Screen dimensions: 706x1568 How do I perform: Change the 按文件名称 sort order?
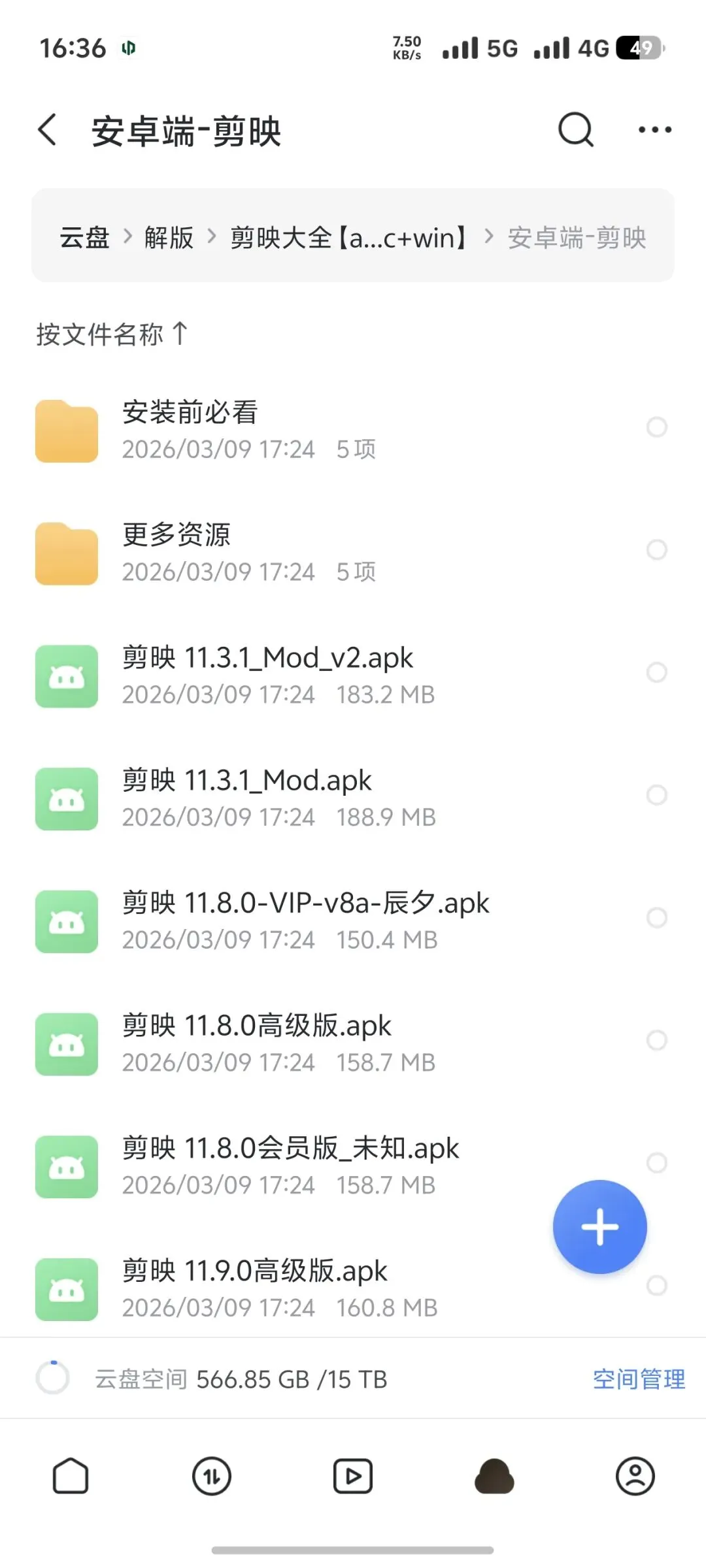coord(112,334)
